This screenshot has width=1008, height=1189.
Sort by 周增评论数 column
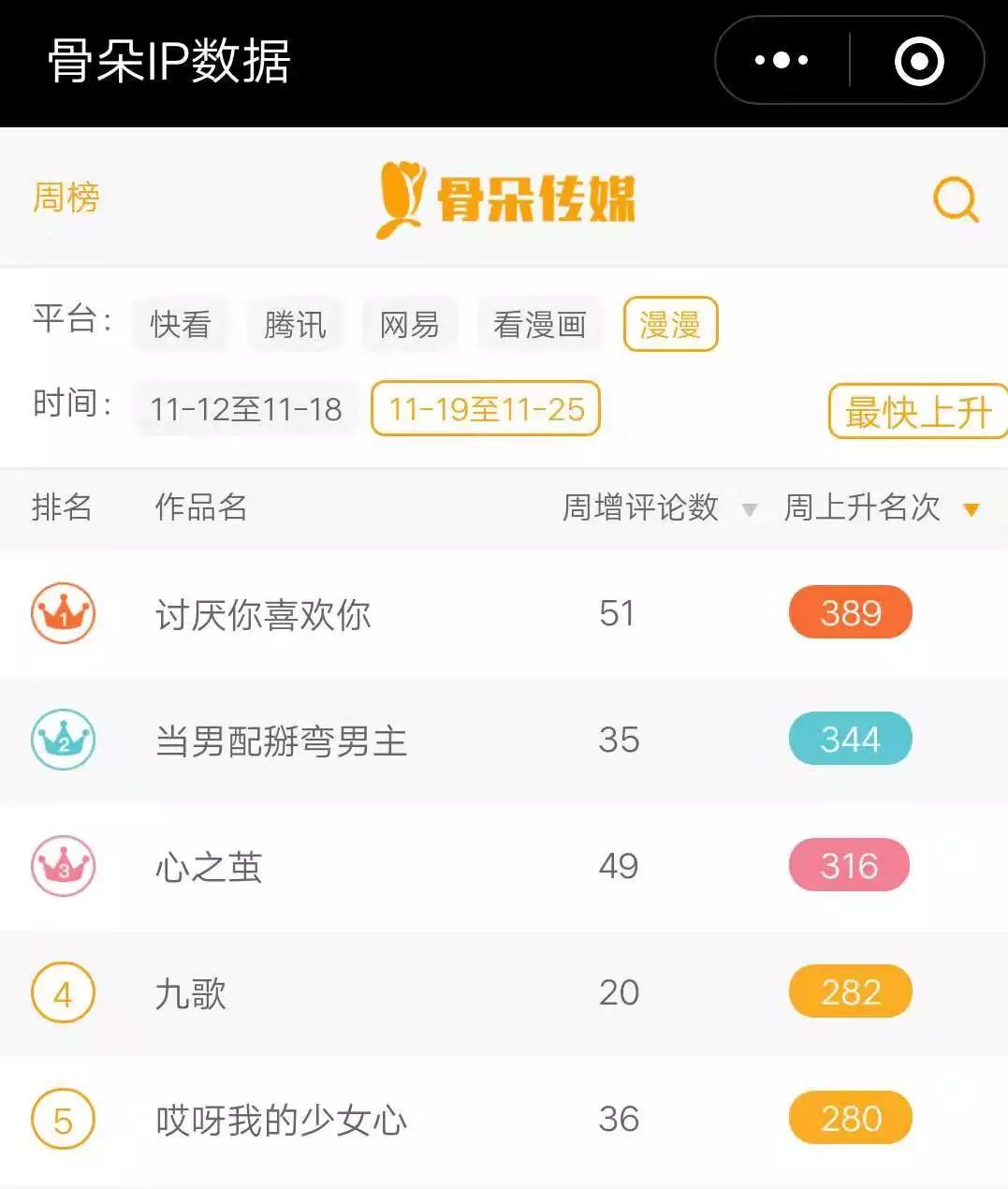tap(659, 507)
